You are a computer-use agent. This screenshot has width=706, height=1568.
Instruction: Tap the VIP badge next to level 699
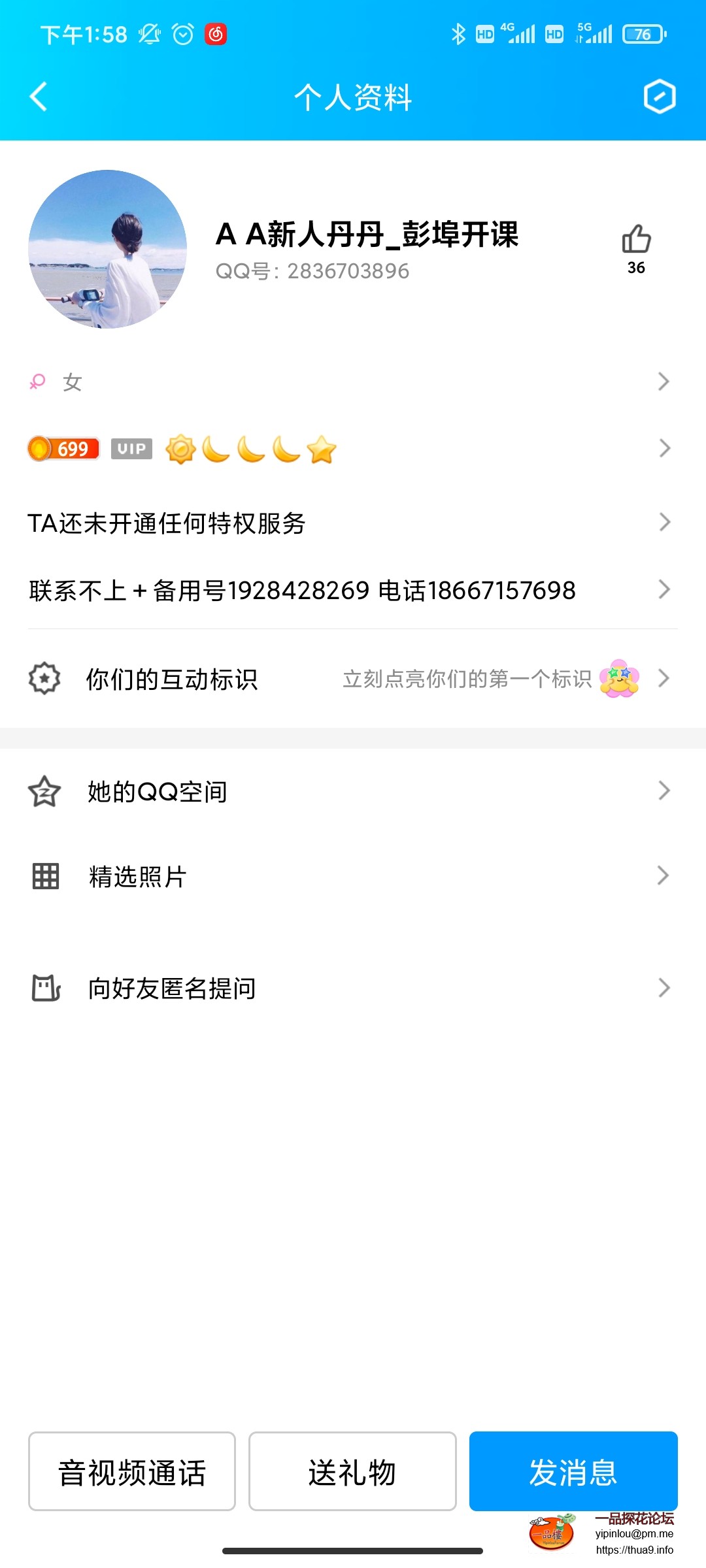click(x=131, y=448)
